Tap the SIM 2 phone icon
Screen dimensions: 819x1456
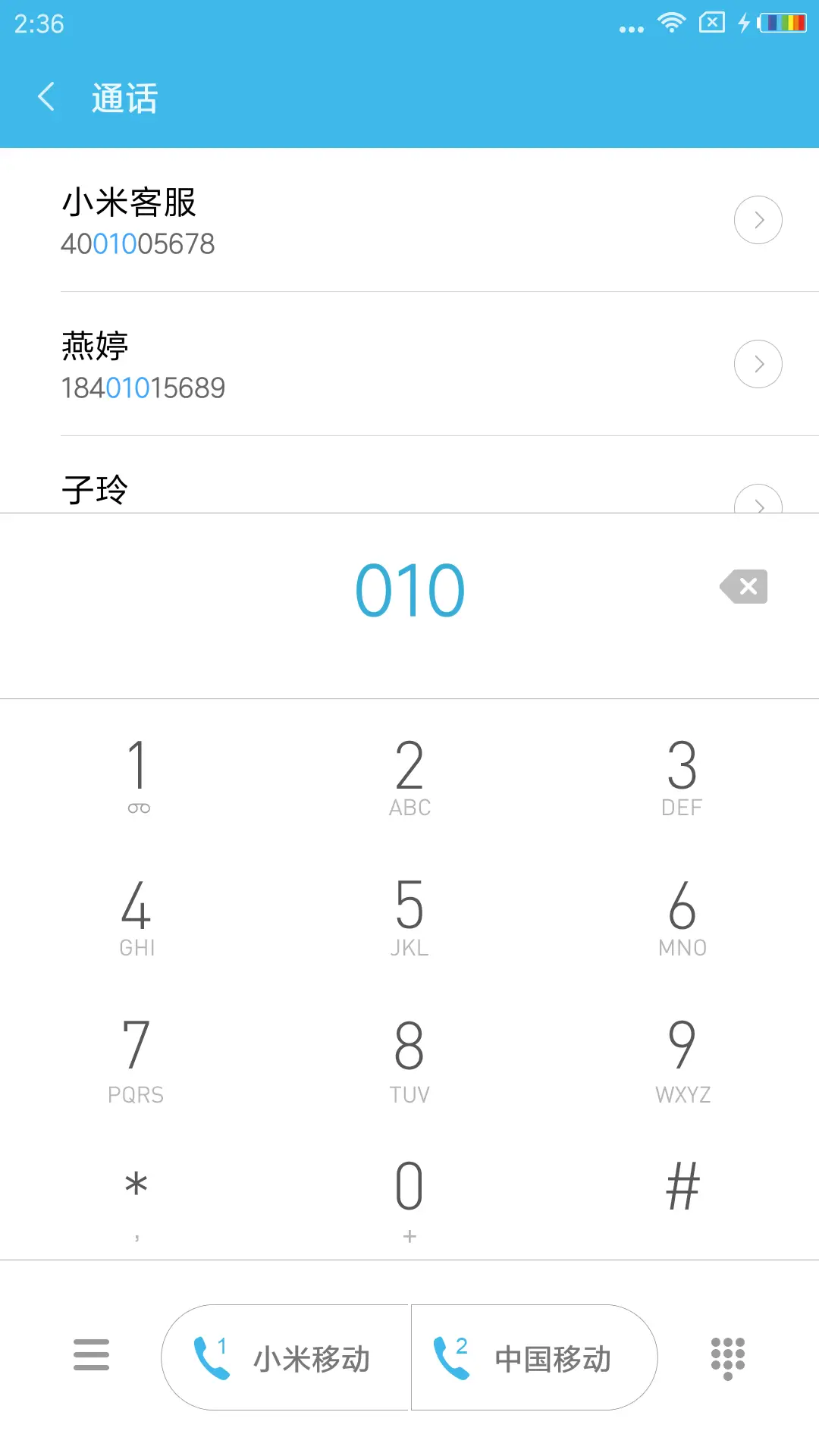coord(450,1357)
